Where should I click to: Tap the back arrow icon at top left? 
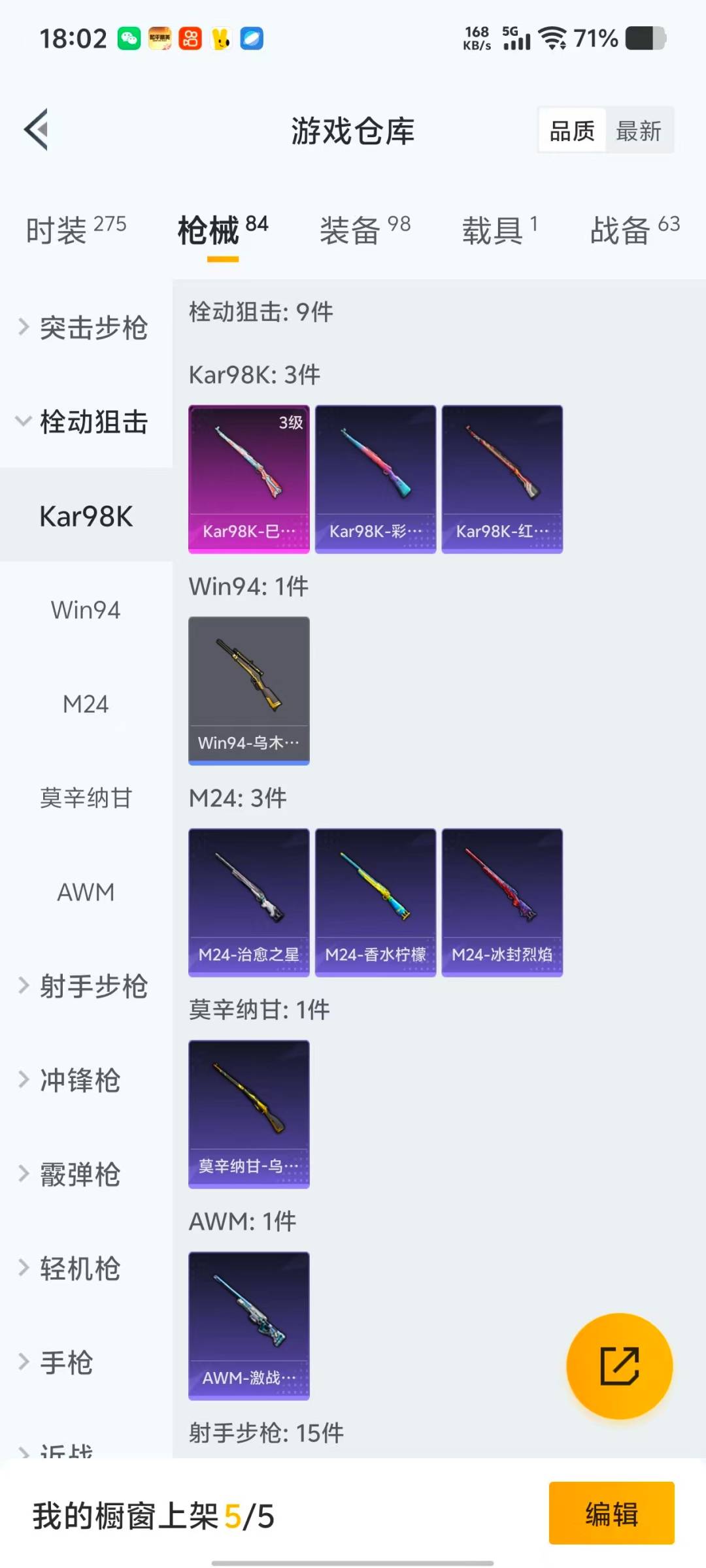37,129
